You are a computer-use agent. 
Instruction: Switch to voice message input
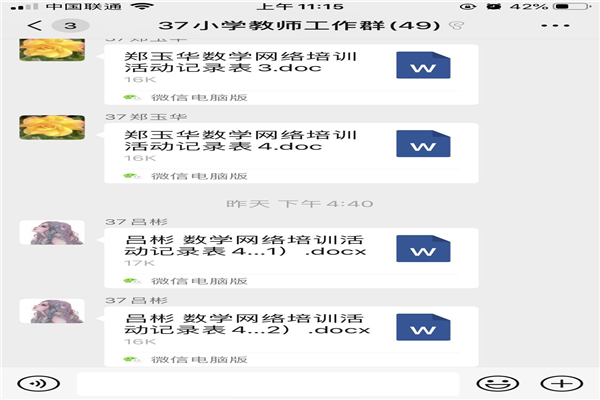pyautogui.click(x=38, y=383)
